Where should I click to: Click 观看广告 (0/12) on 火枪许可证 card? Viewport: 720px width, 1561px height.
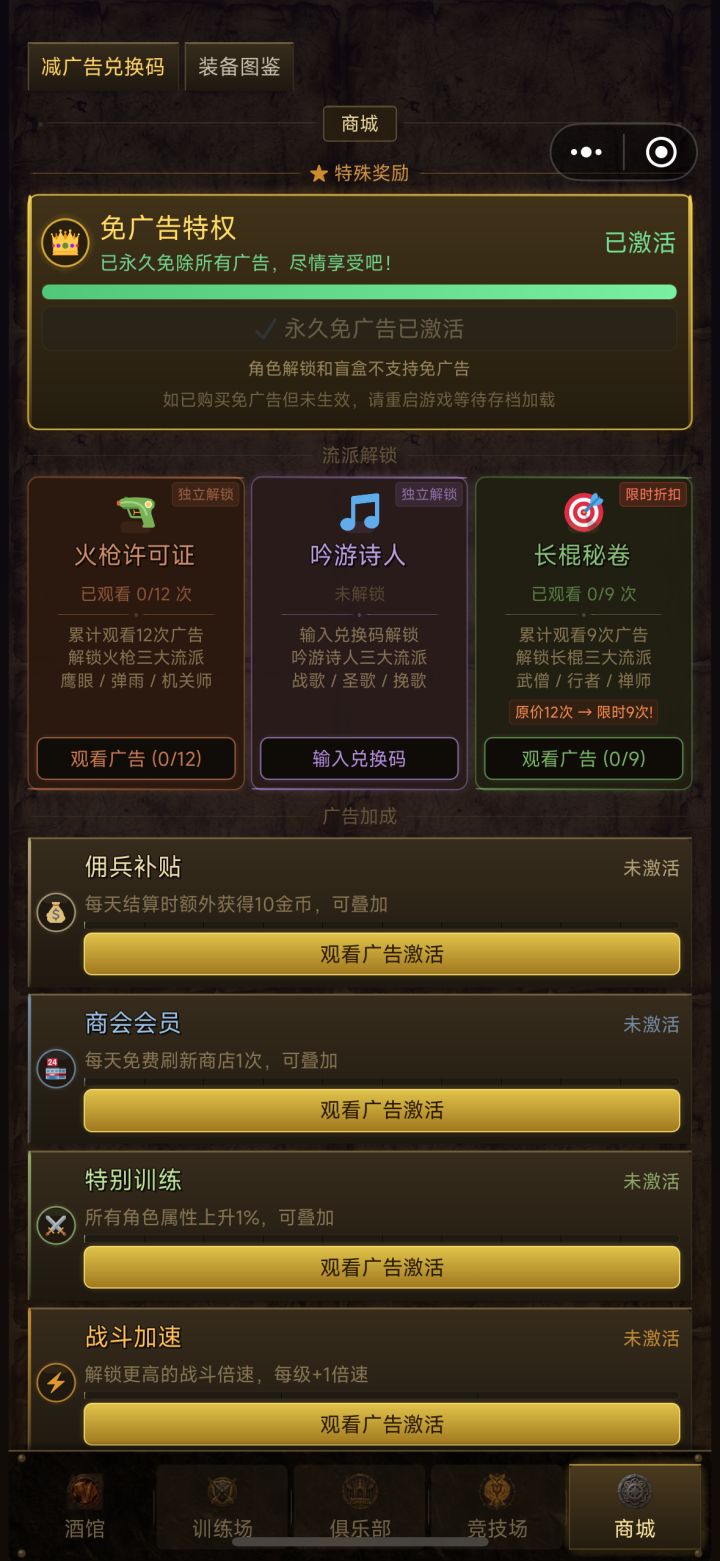click(x=135, y=759)
